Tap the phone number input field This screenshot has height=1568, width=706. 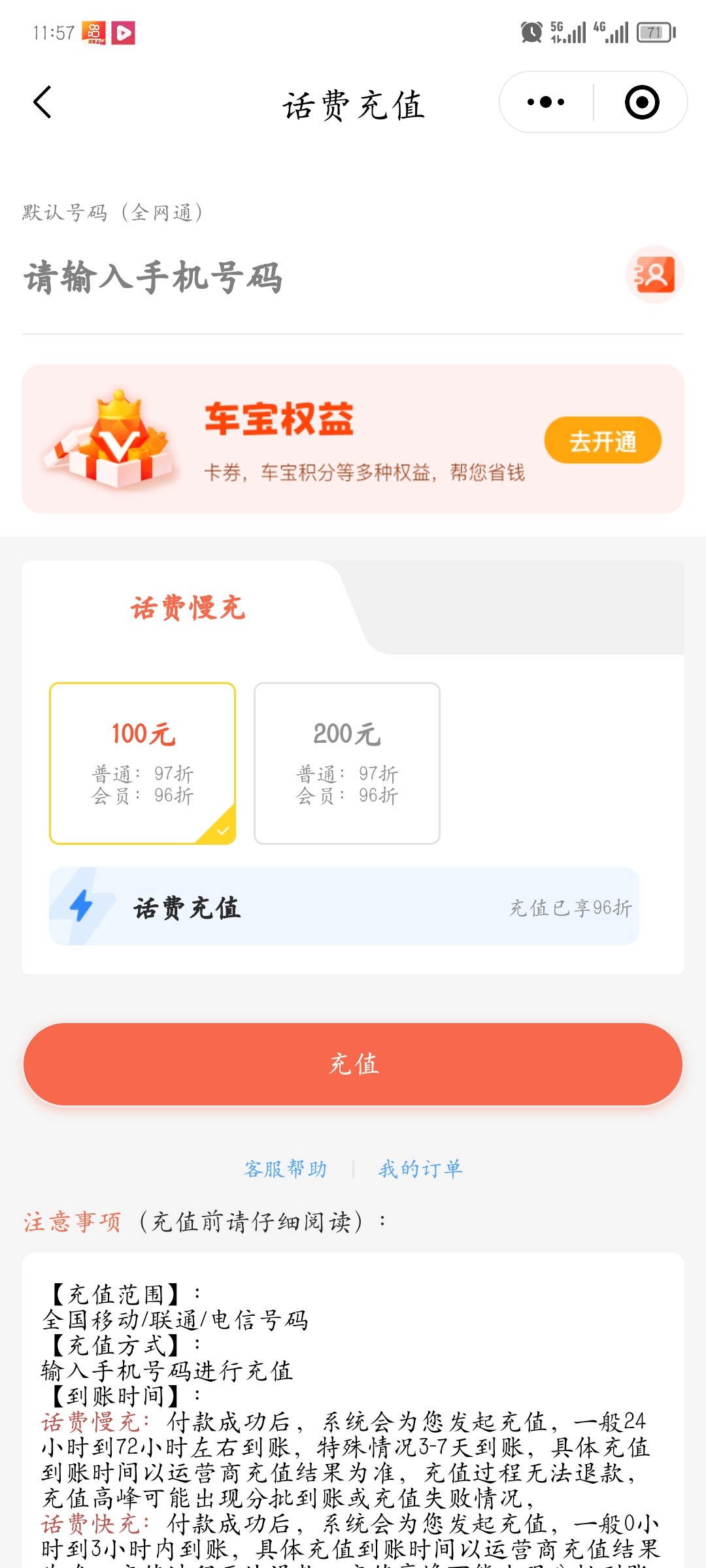(x=314, y=276)
